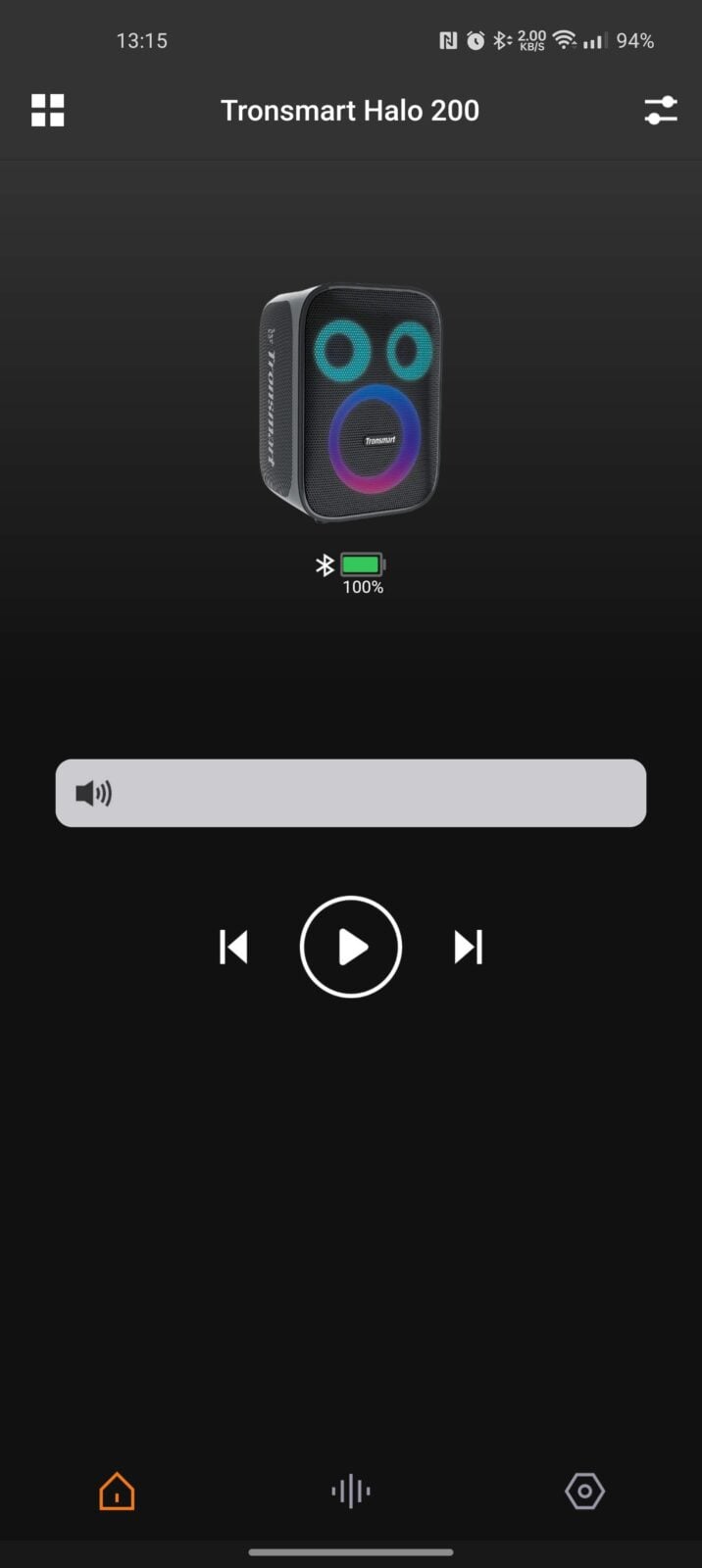
Task: Tap the speaker volume slider bar
Action: point(351,793)
